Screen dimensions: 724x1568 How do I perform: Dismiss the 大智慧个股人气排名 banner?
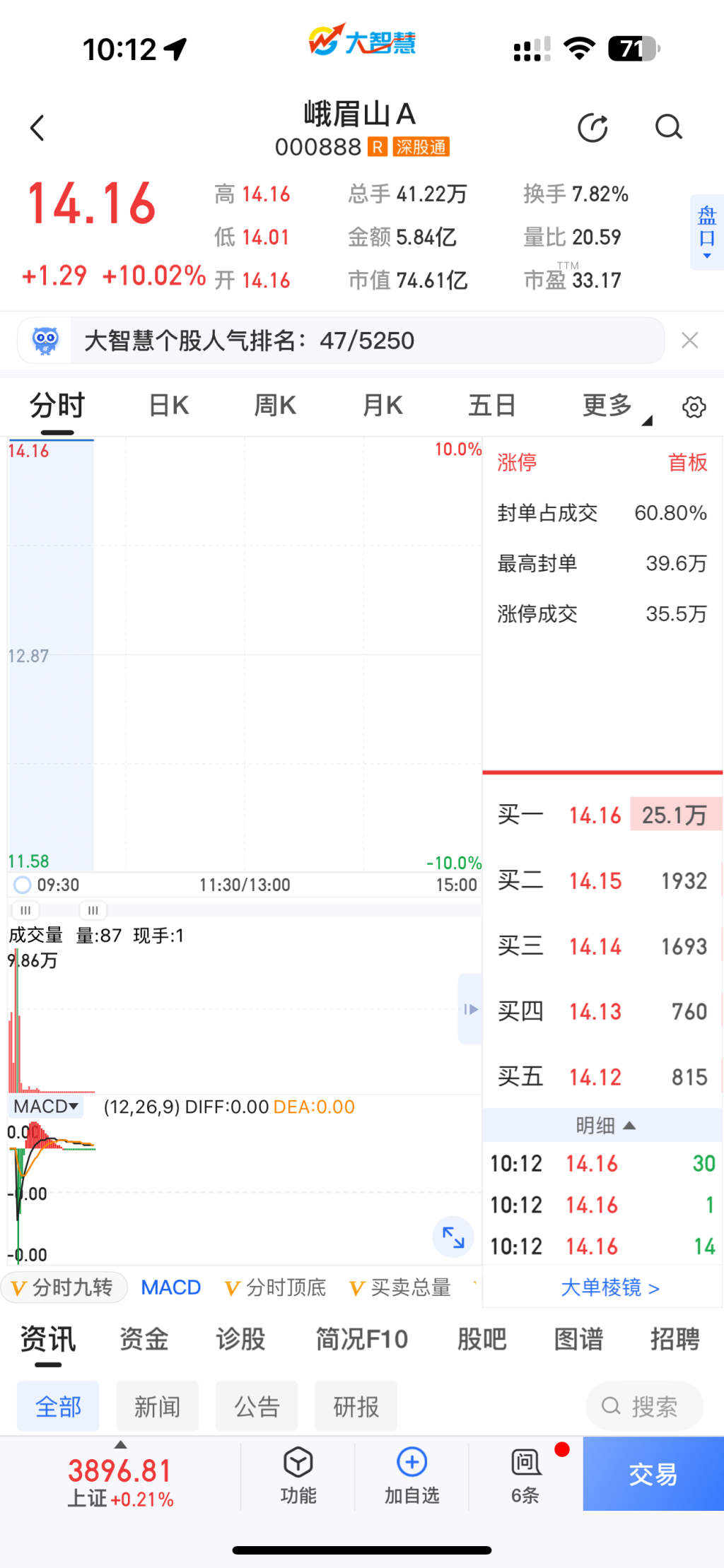pos(689,341)
